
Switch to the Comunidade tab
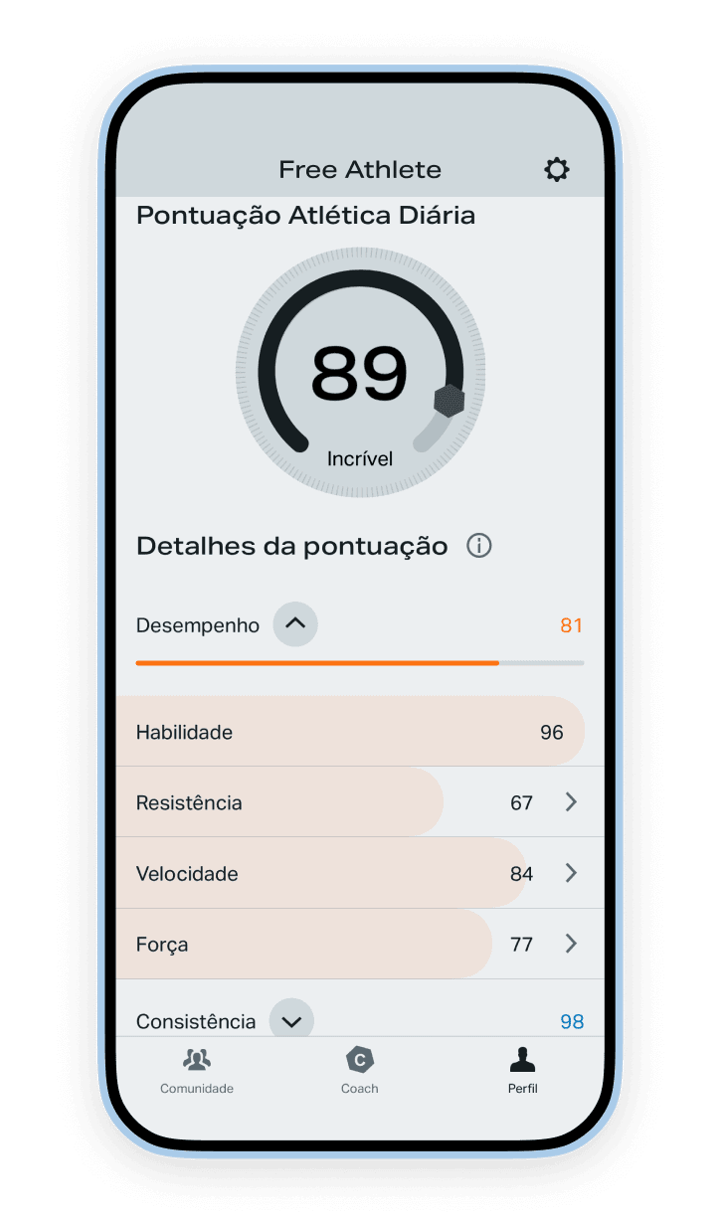(197, 1071)
